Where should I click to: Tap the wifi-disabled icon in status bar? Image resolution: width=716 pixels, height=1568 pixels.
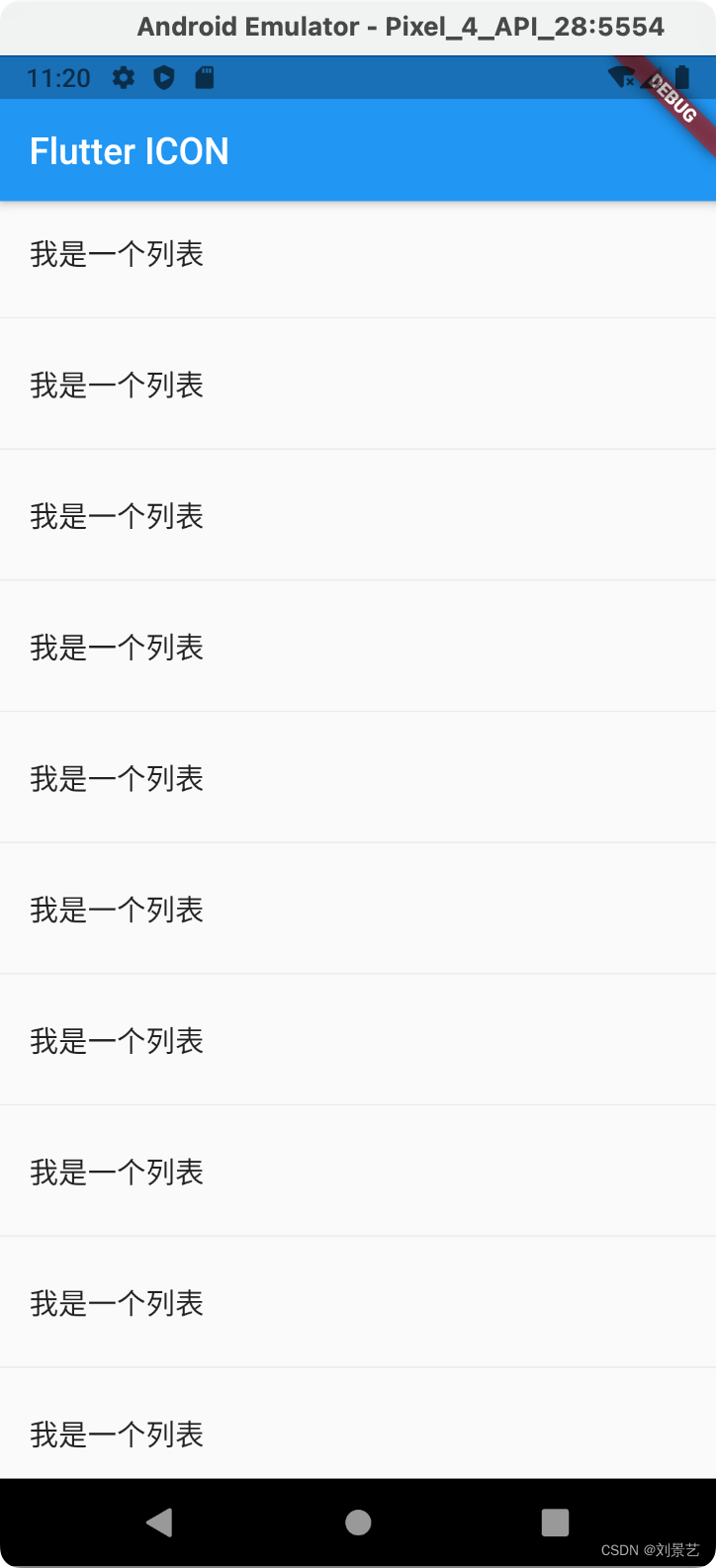[x=623, y=77]
